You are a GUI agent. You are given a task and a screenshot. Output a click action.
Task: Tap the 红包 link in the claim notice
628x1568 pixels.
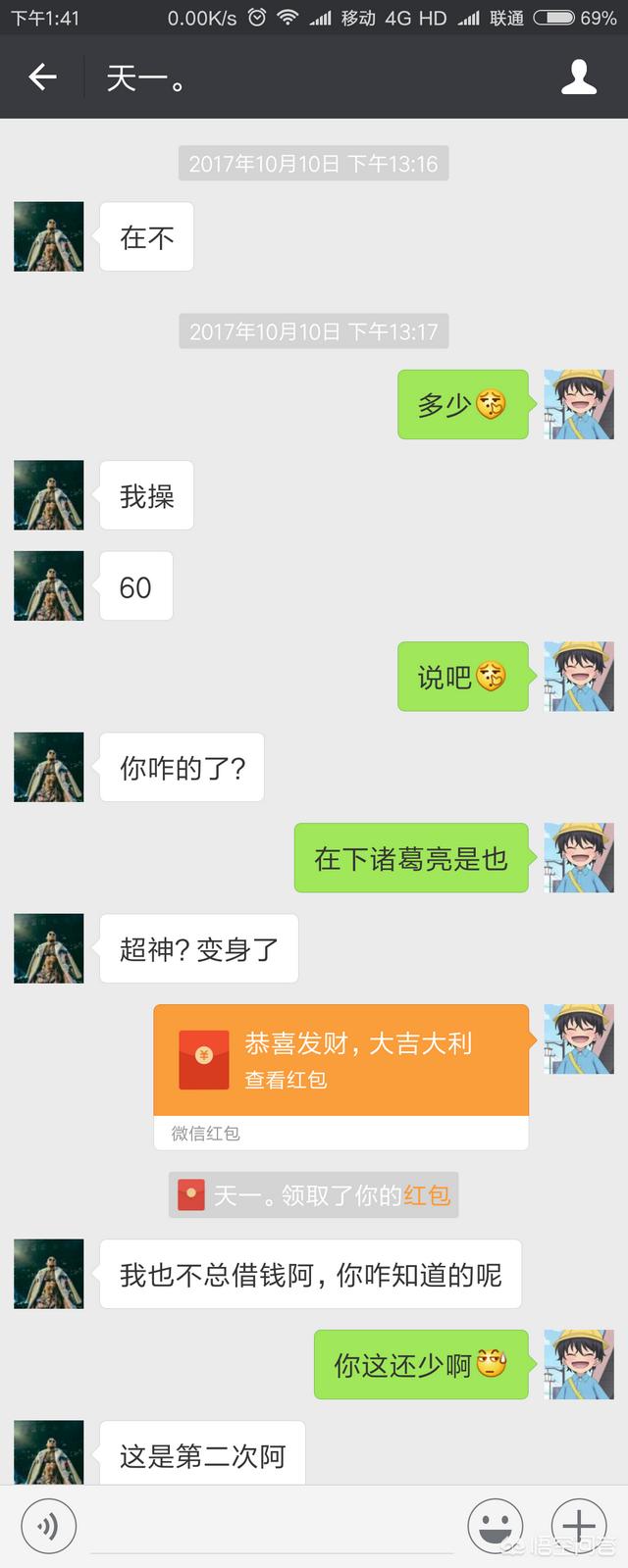[427, 1195]
